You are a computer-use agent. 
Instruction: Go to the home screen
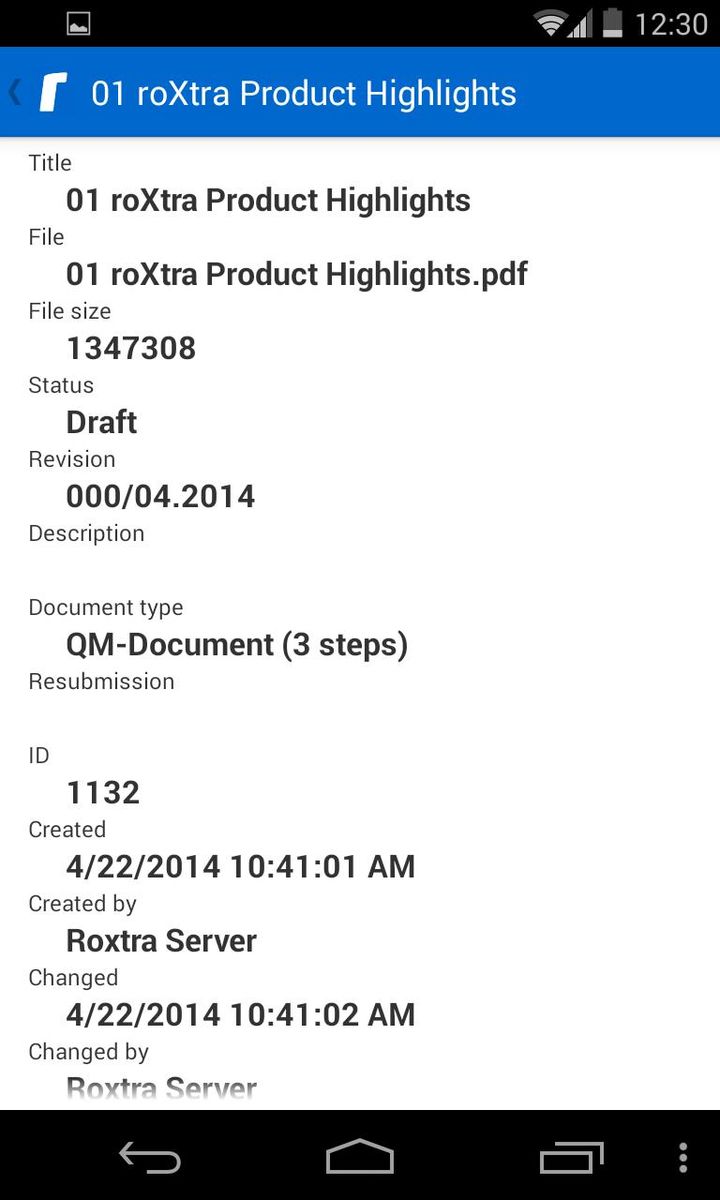tap(360, 1157)
